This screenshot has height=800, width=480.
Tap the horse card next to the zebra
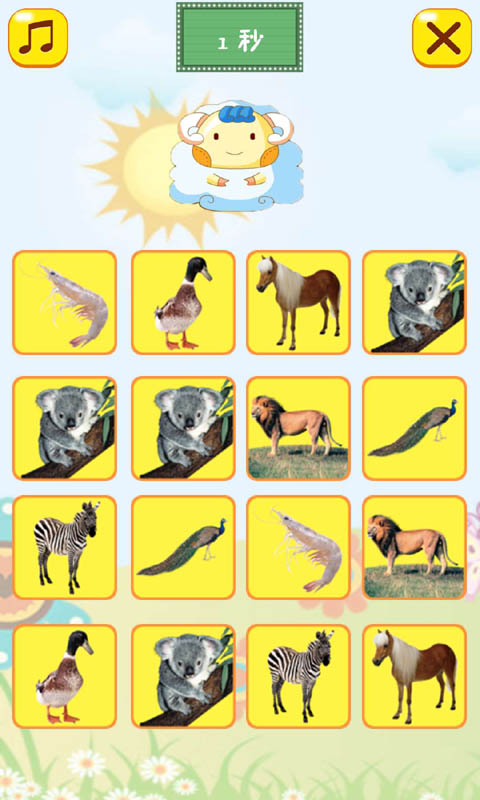click(415, 677)
